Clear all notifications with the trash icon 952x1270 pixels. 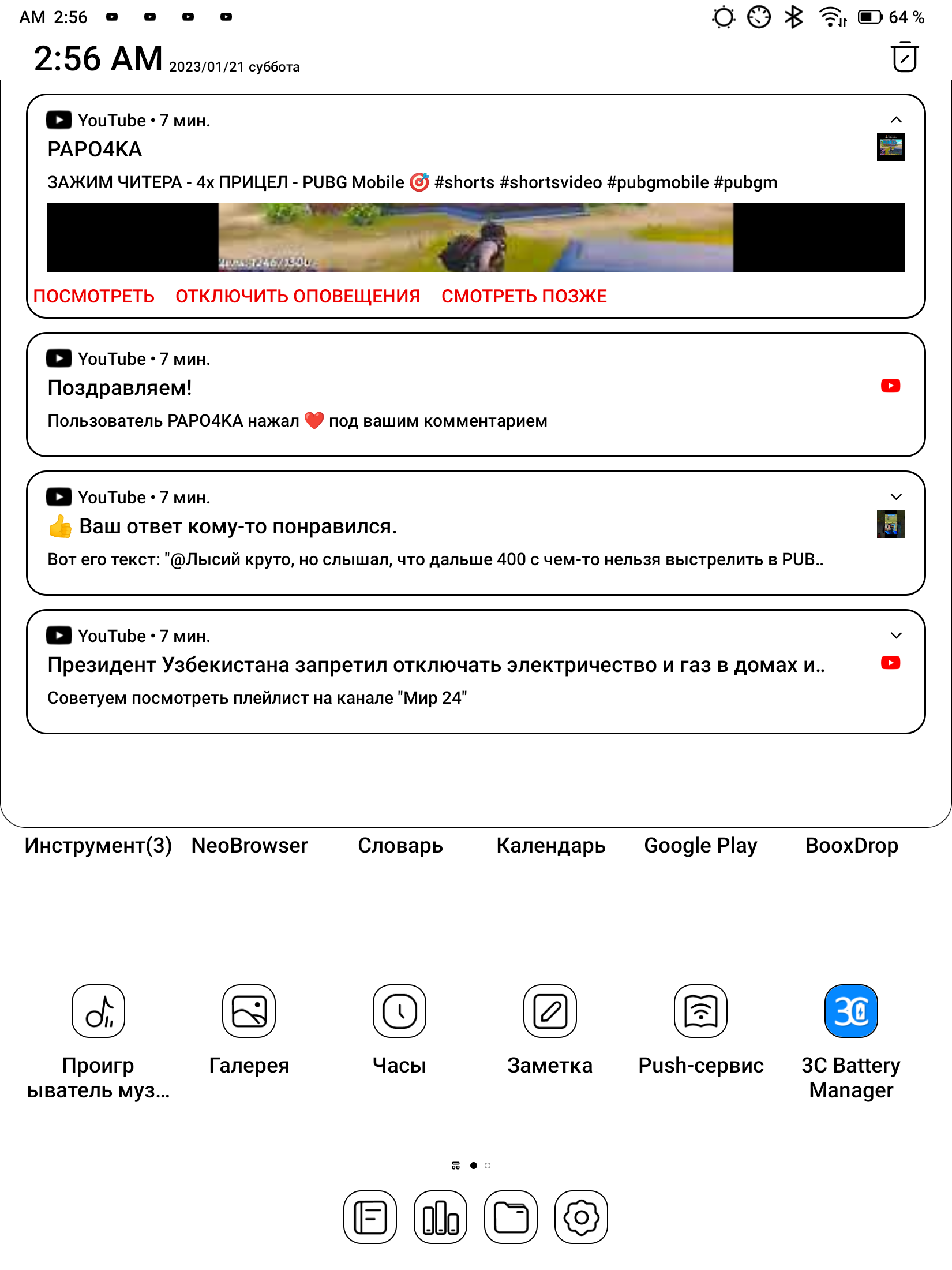pyautogui.click(x=904, y=58)
